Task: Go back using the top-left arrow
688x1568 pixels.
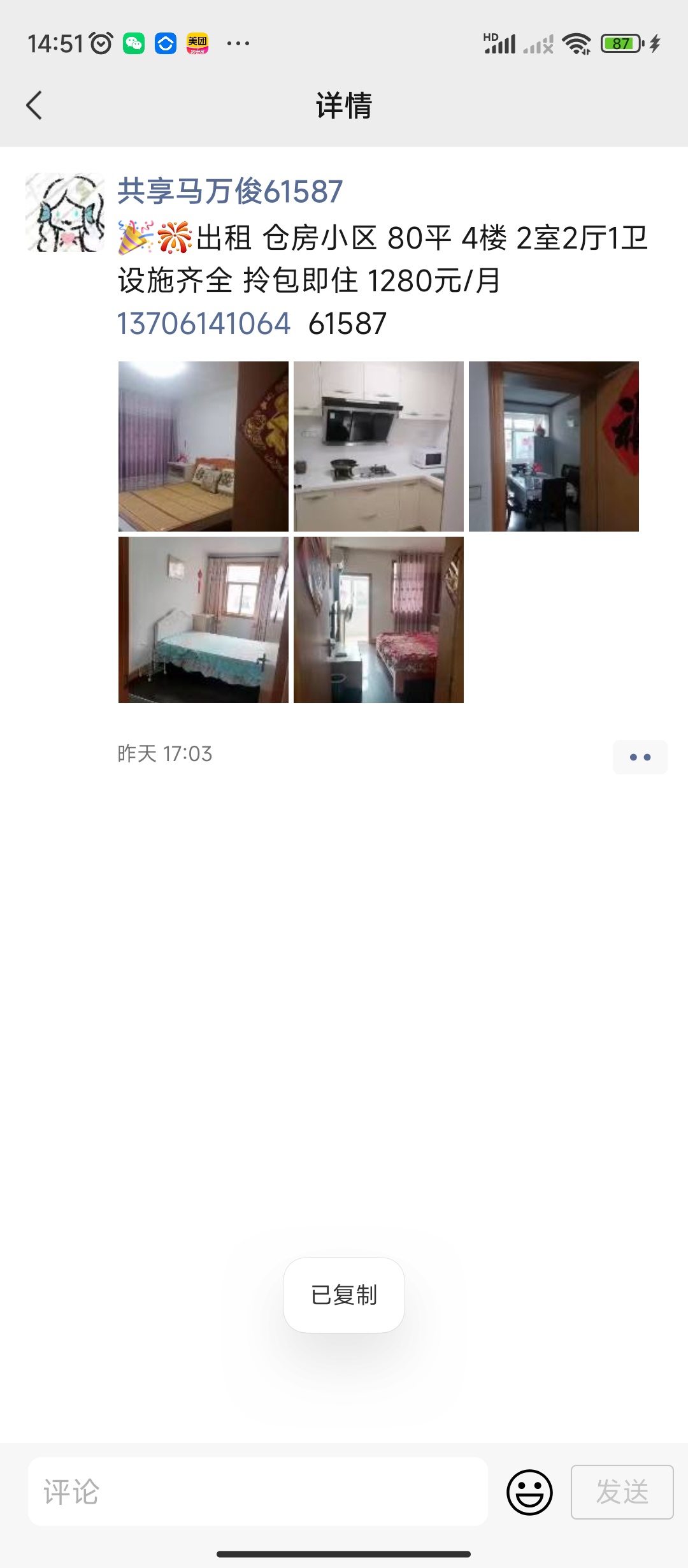Action: point(34,105)
